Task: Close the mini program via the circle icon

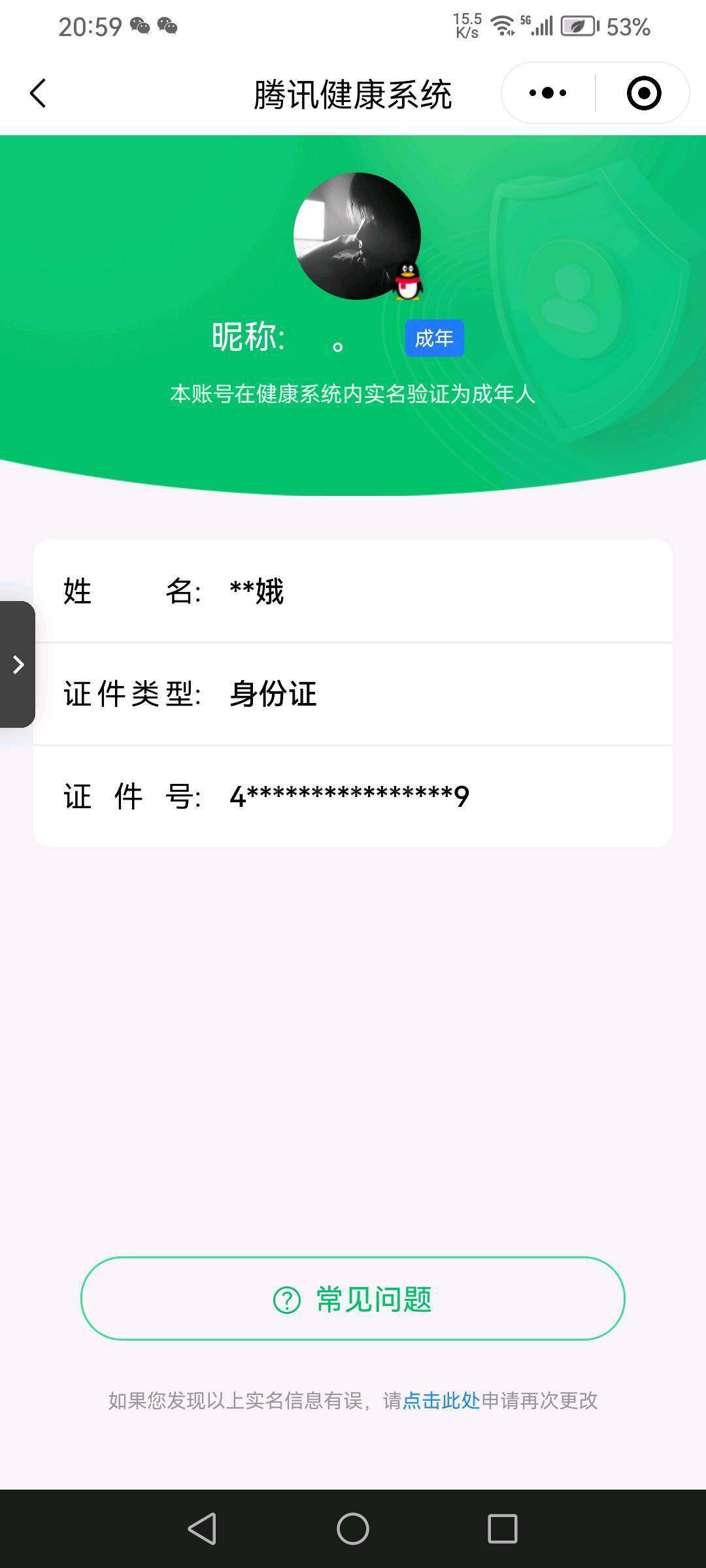Action: [x=644, y=93]
